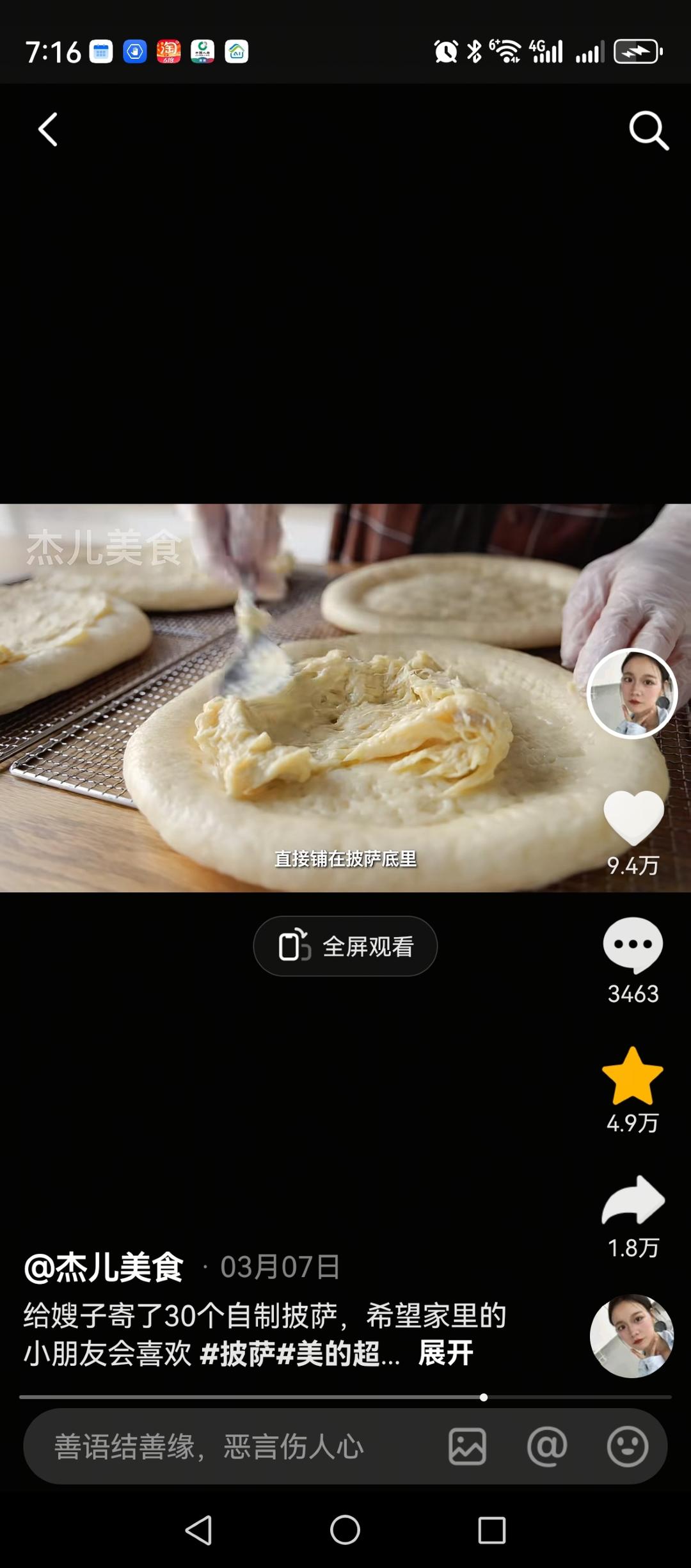
Task: Open recent apps with the square button
Action: (491, 1530)
